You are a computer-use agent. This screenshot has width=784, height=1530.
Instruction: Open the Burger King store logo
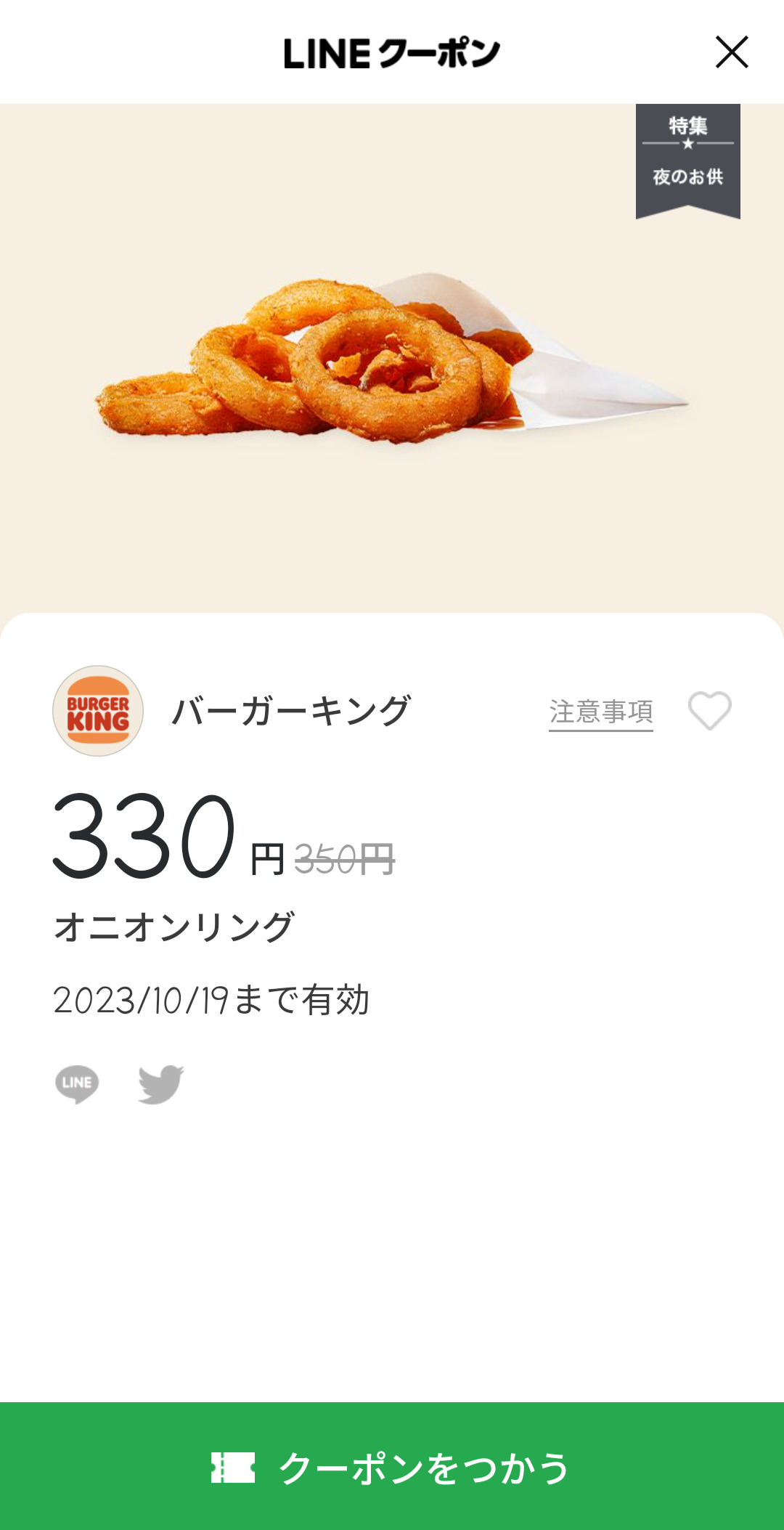coord(98,711)
